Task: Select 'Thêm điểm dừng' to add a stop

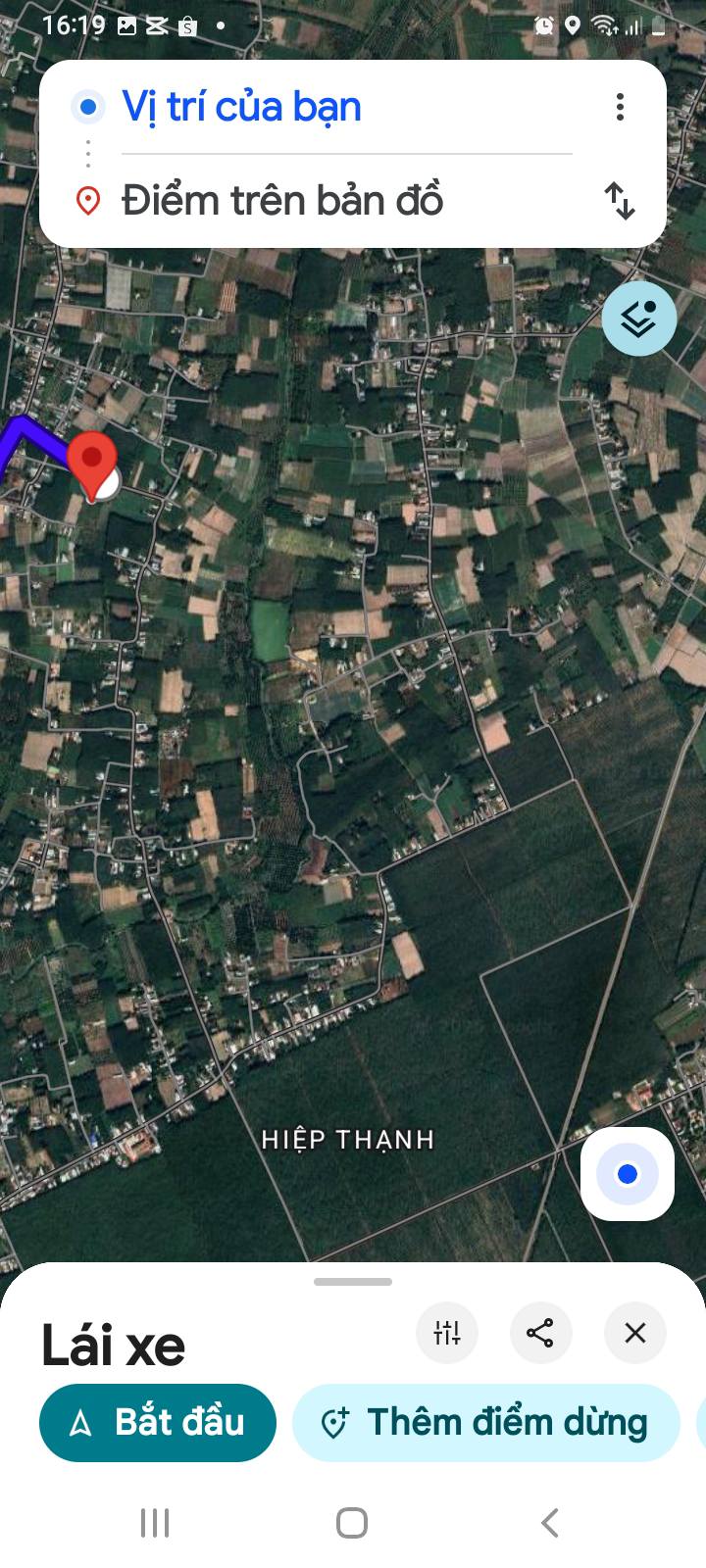Action: point(486,1423)
